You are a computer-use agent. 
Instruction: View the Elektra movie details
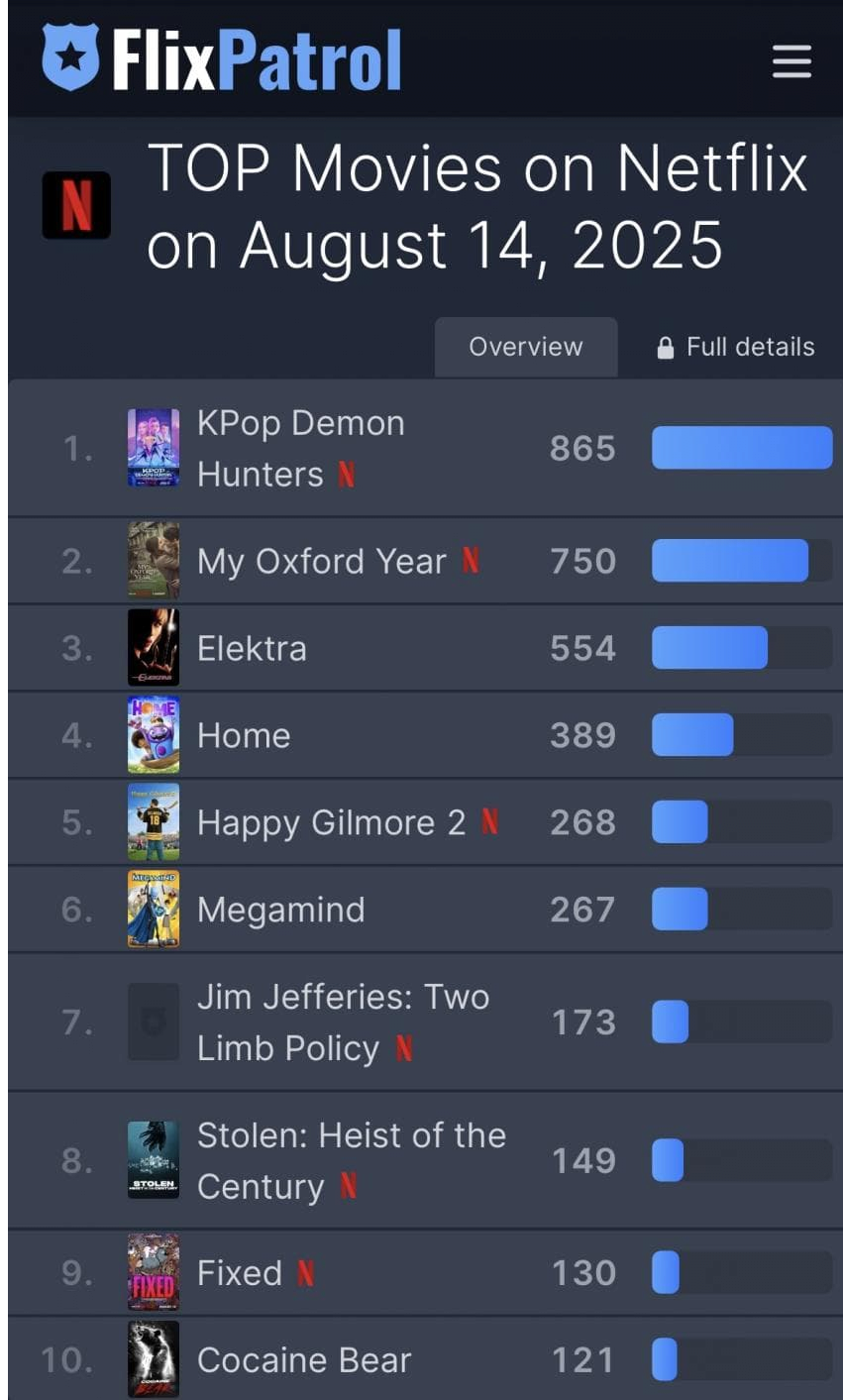click(x=252, y=648)
